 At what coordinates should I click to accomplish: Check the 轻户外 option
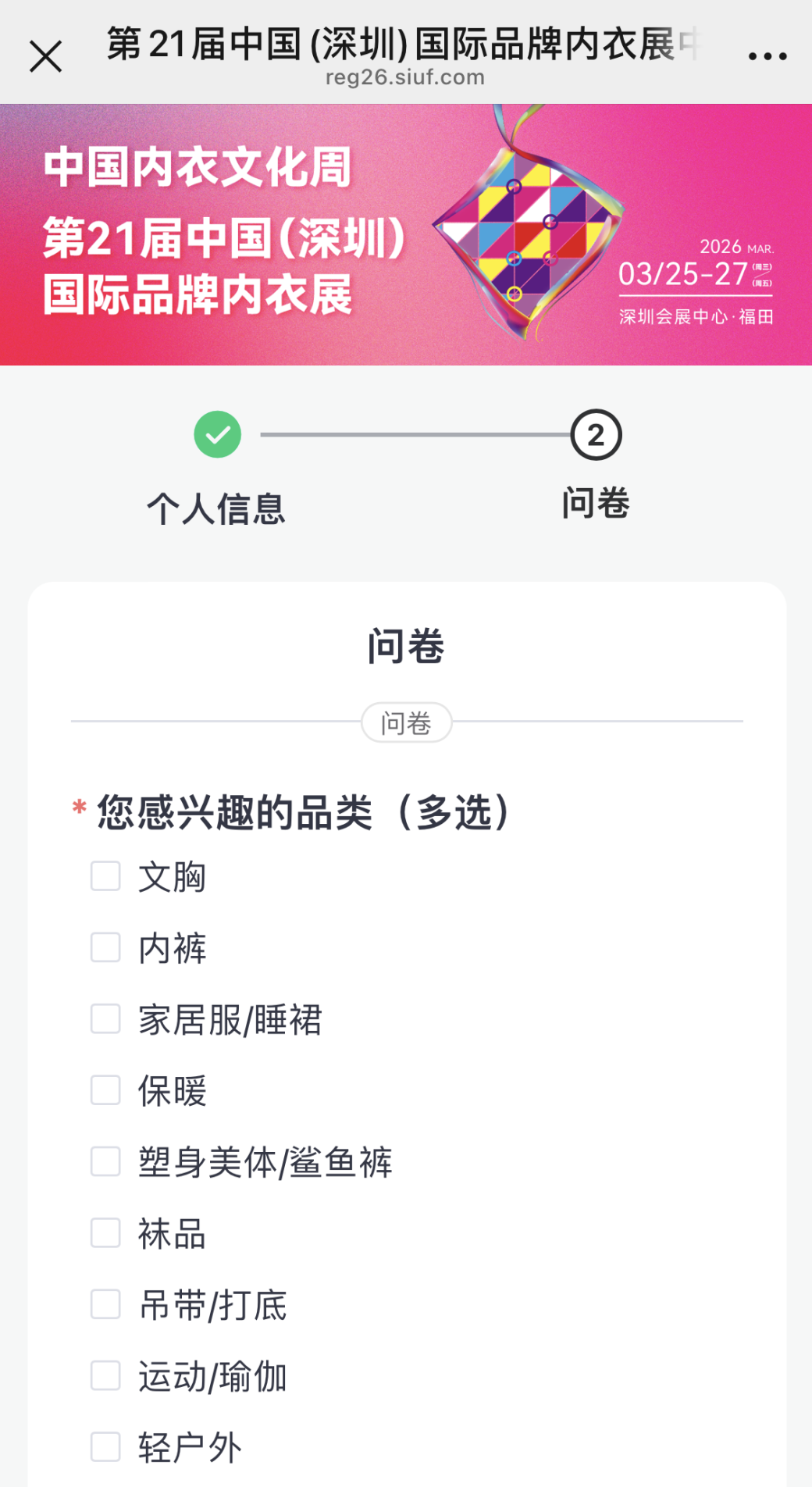[x=105, y=1447]
